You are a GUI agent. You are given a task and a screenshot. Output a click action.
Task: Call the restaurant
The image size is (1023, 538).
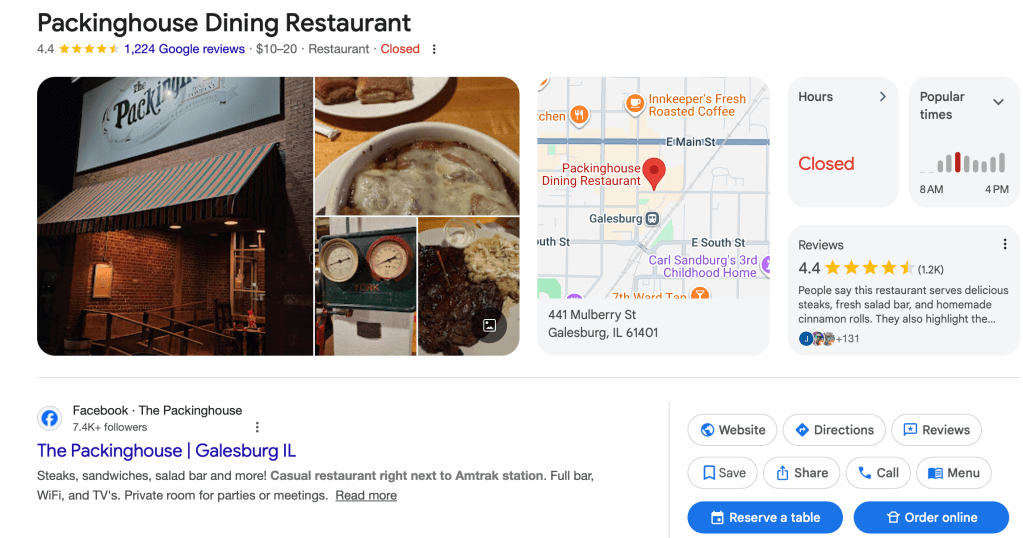877,473
